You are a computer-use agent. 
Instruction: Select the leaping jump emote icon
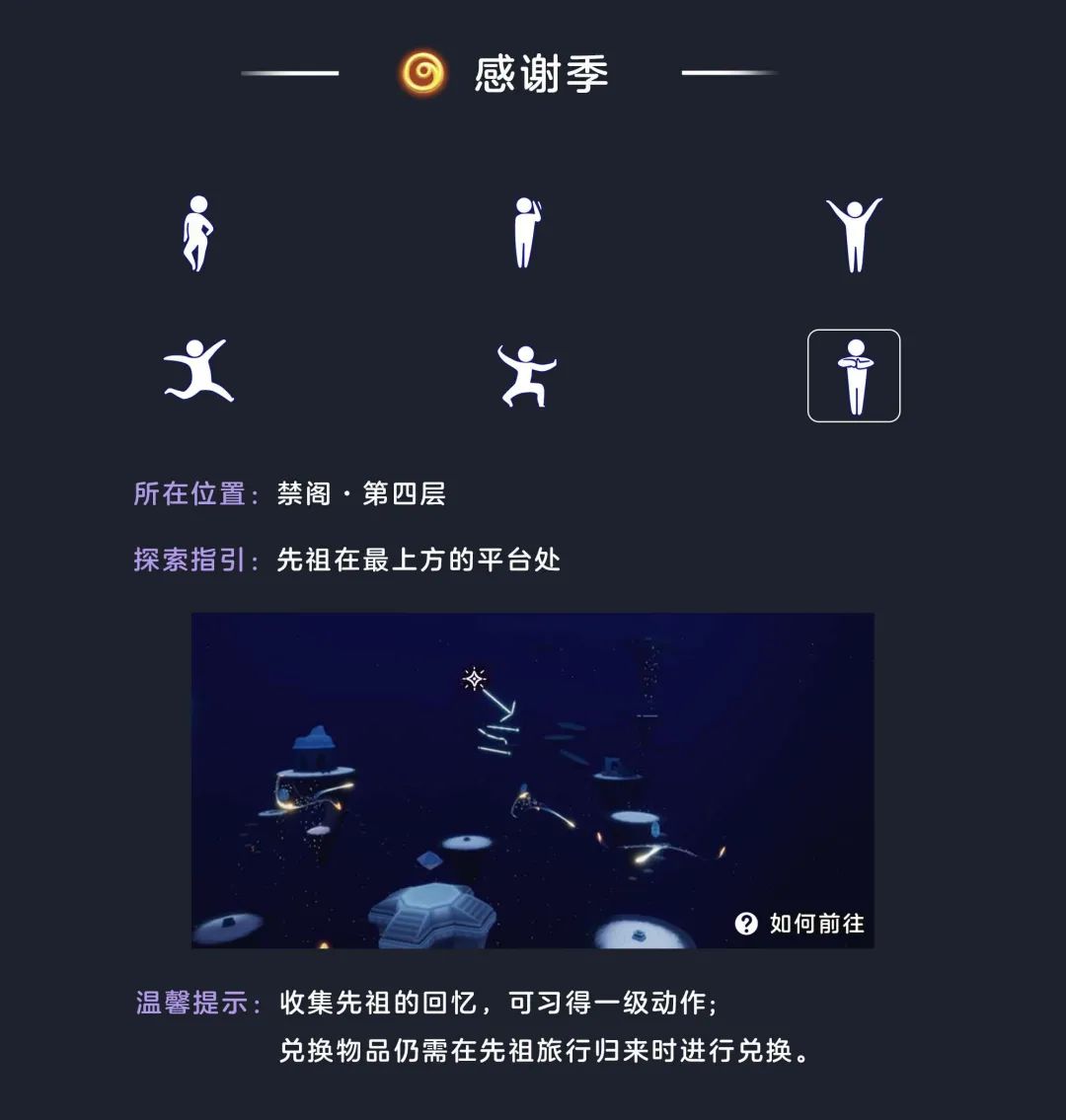tap(198, 372)
